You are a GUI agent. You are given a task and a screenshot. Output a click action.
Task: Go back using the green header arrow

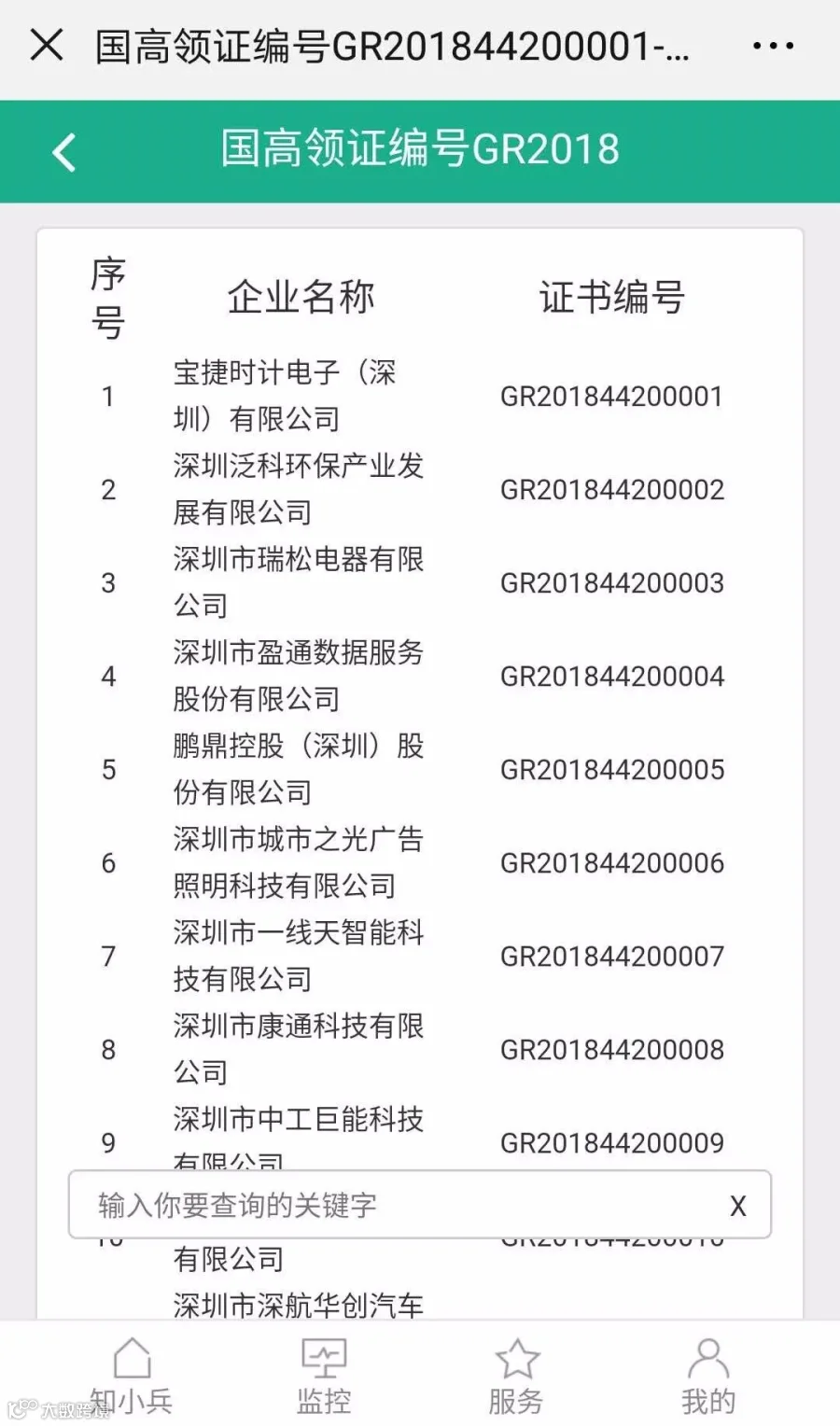tap(63, 152)
